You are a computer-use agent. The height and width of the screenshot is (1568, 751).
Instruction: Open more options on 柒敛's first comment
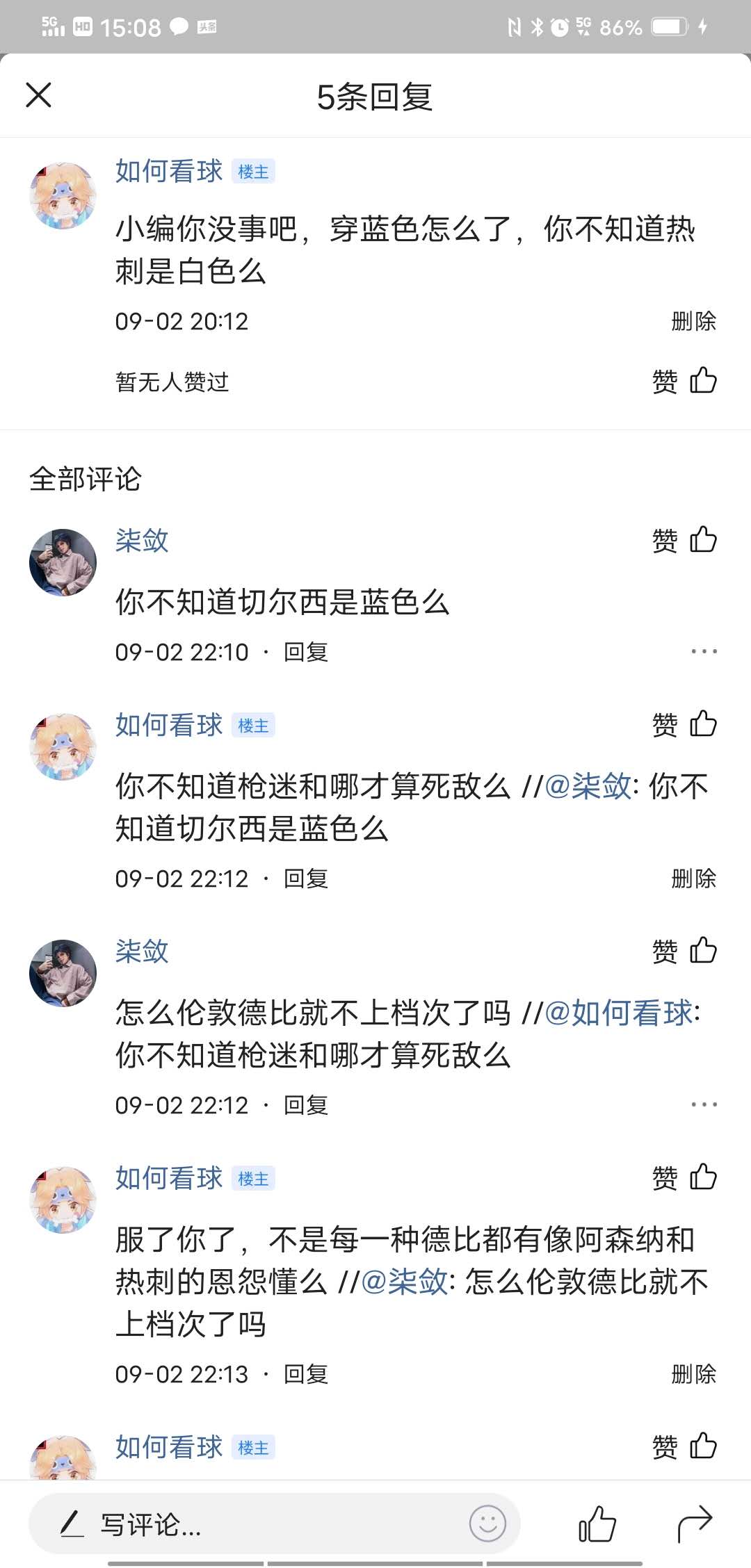pyautogui.click(x=704, y=651)
